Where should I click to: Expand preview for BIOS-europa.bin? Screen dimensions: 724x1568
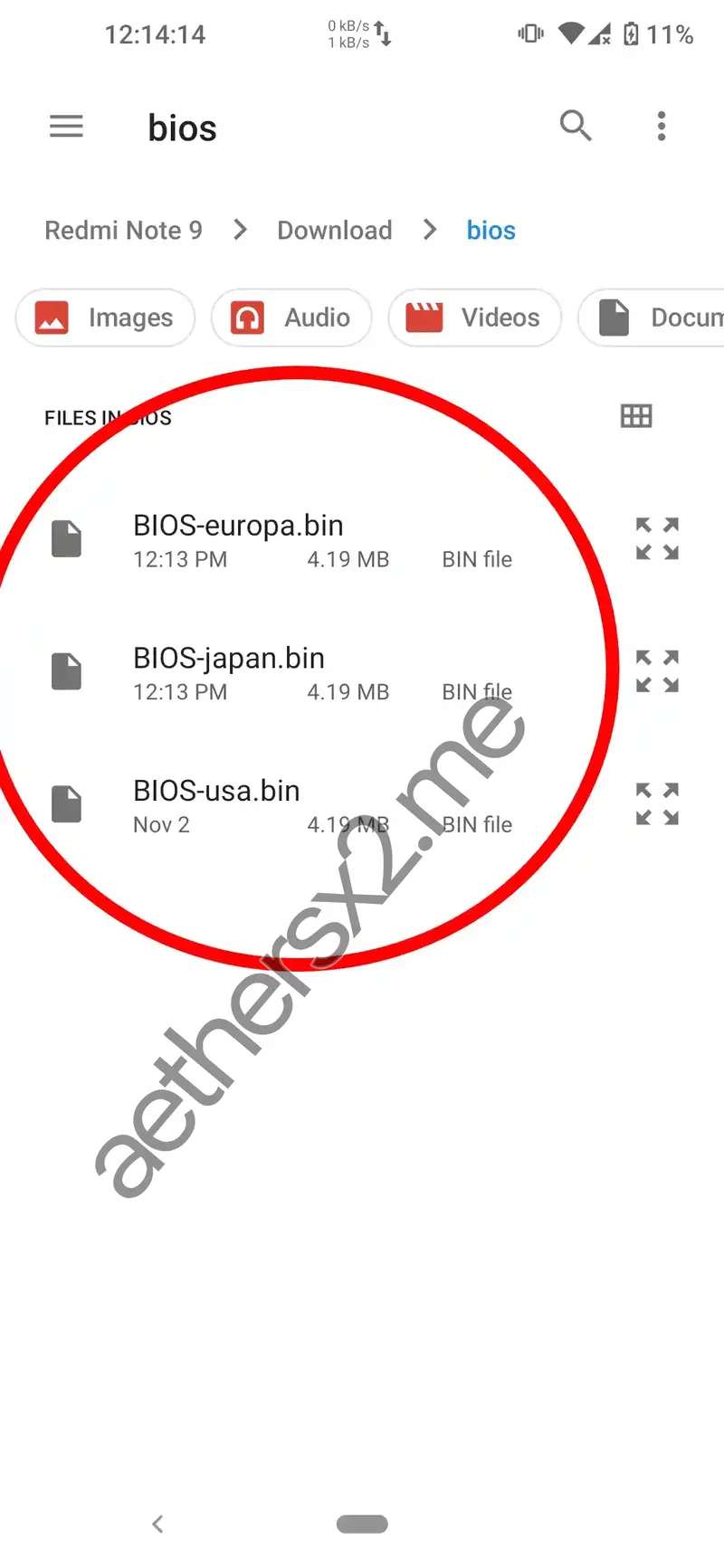coord(657,539)
